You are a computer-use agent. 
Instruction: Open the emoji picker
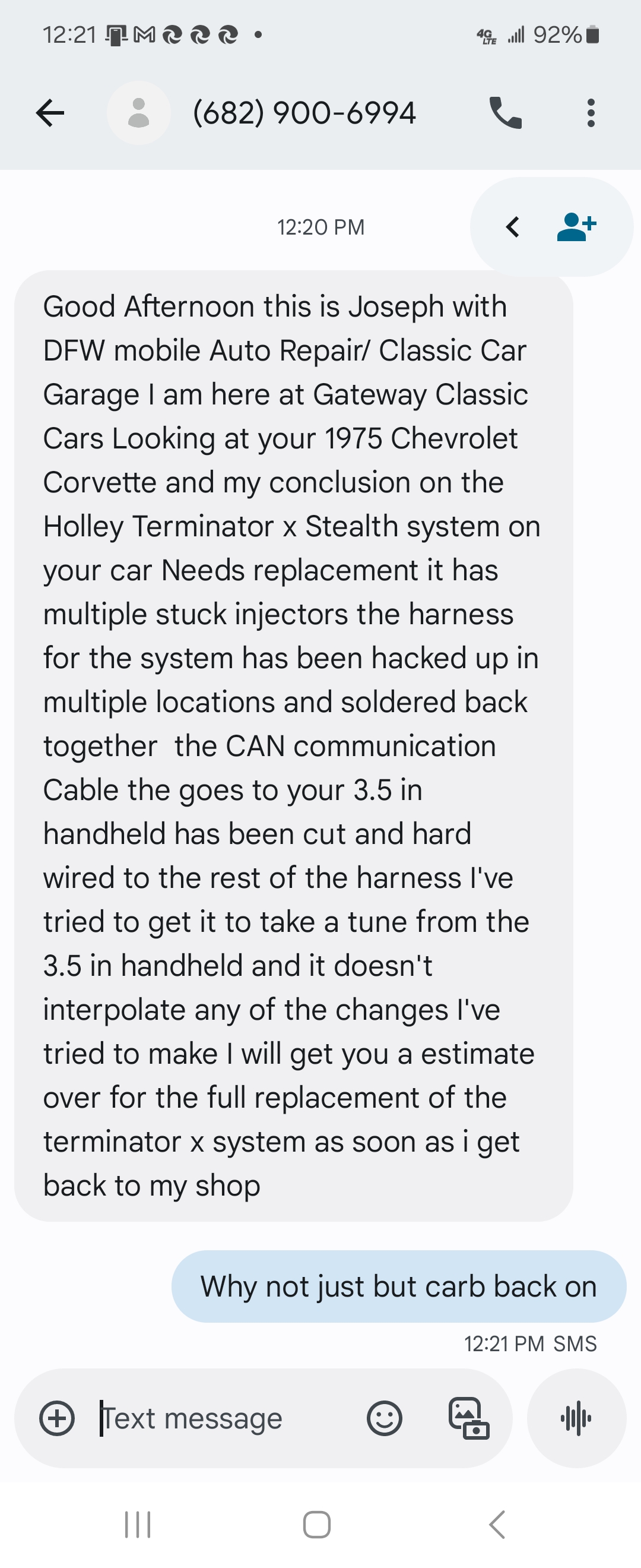pos(385,1418)
